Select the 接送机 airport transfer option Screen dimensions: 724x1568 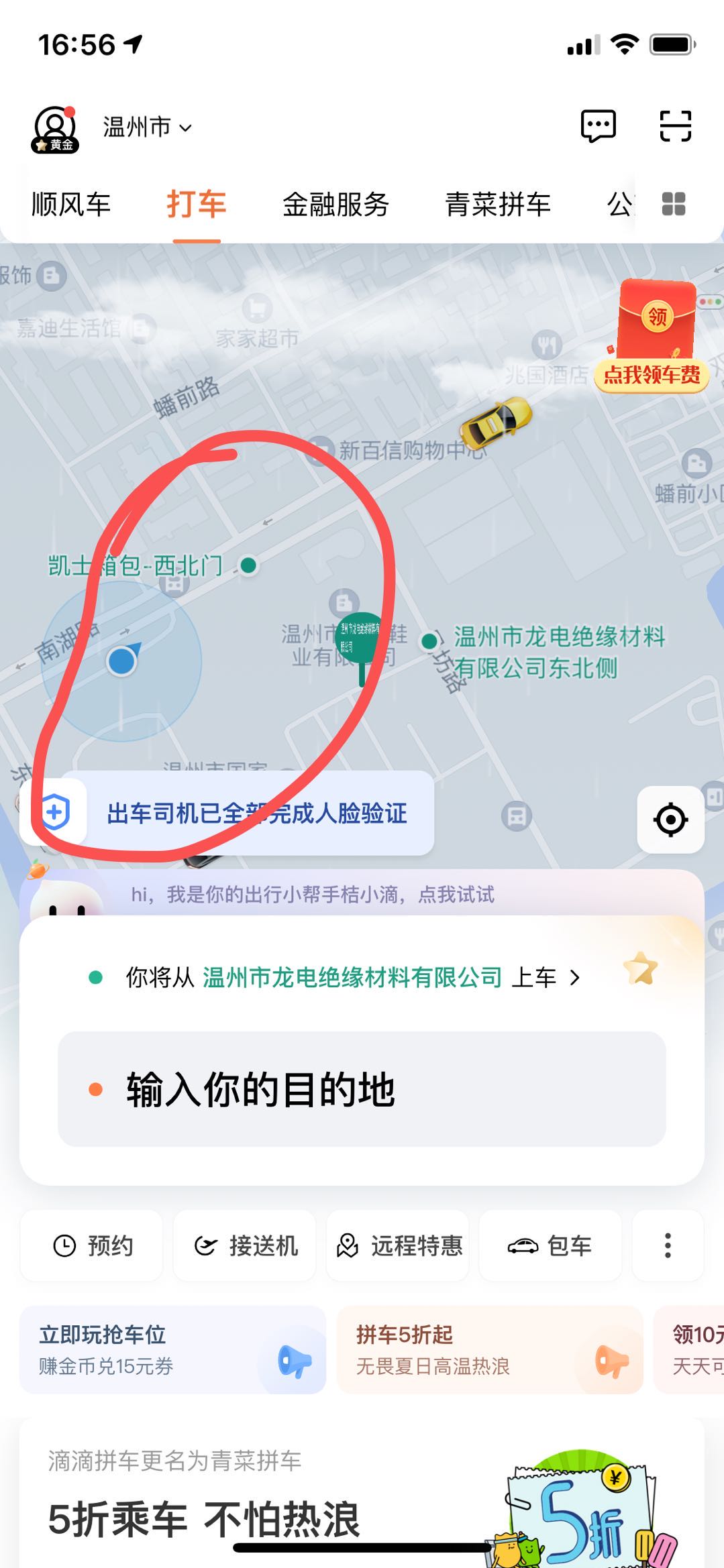tap(245, 1246)
